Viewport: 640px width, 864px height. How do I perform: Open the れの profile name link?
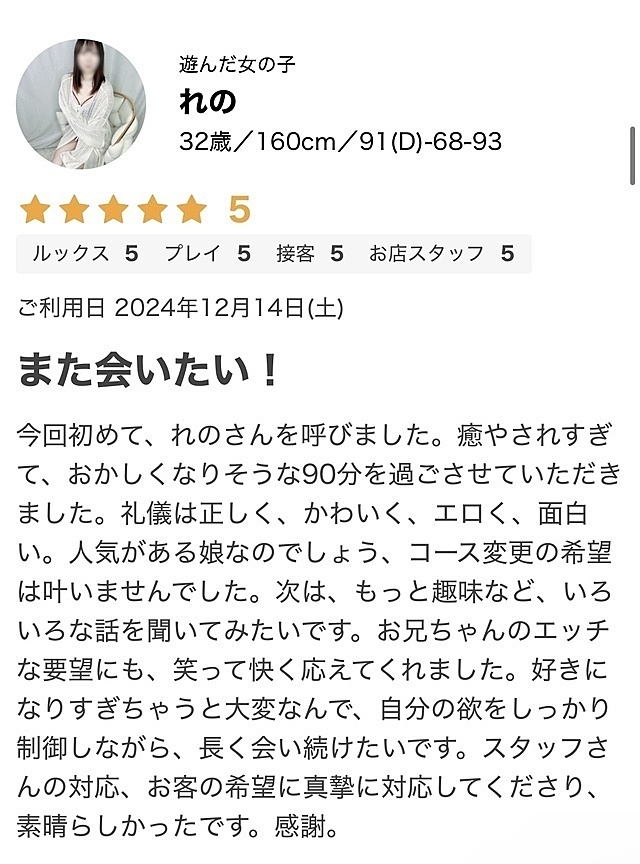coord(206,103)
